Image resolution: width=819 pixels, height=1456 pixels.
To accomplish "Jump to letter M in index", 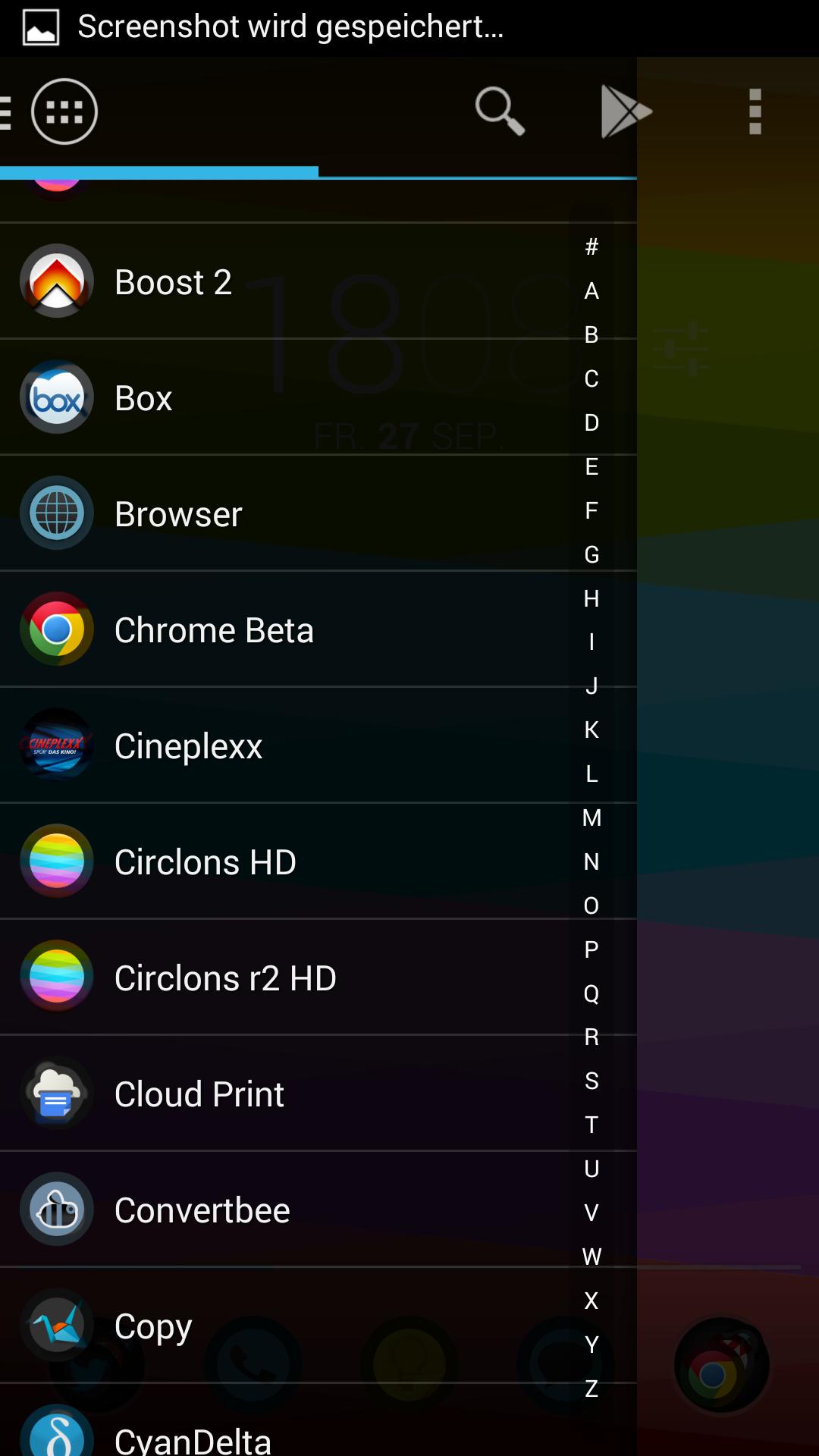I will (x=591, y=817).
